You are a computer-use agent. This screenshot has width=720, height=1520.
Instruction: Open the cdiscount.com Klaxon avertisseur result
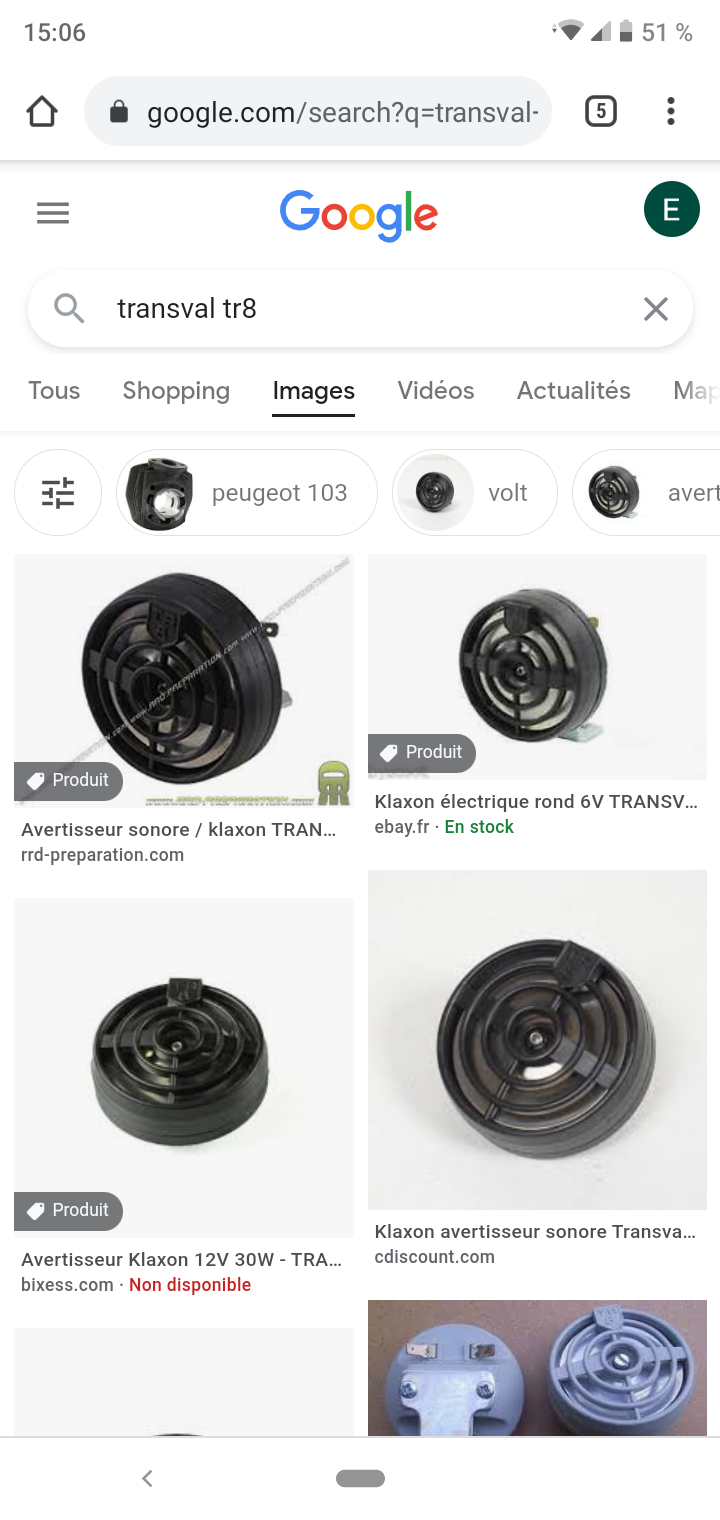click(537, 1040)
